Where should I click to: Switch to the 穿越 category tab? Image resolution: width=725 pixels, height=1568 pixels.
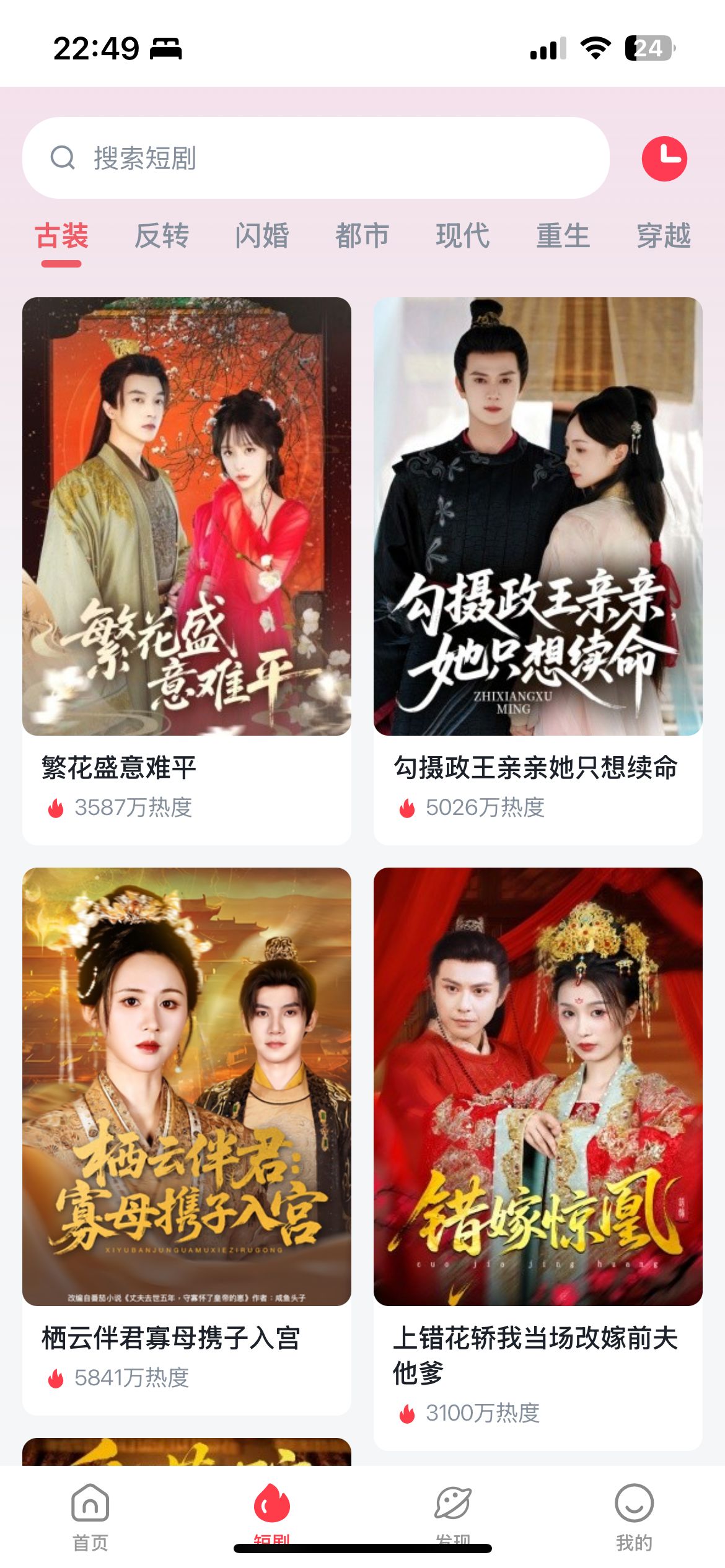tap(664, 236)
